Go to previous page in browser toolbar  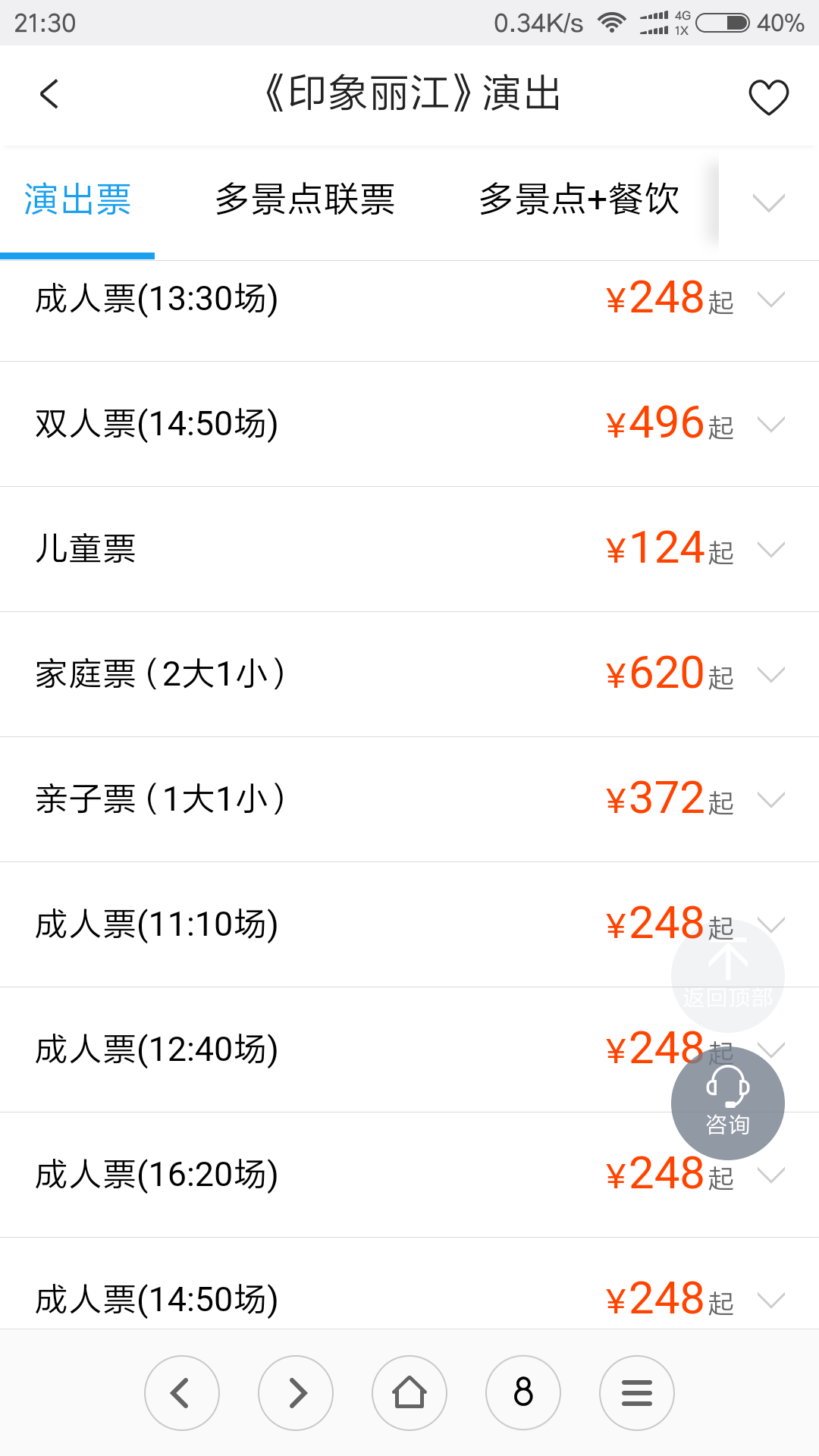click(182, 1393)
